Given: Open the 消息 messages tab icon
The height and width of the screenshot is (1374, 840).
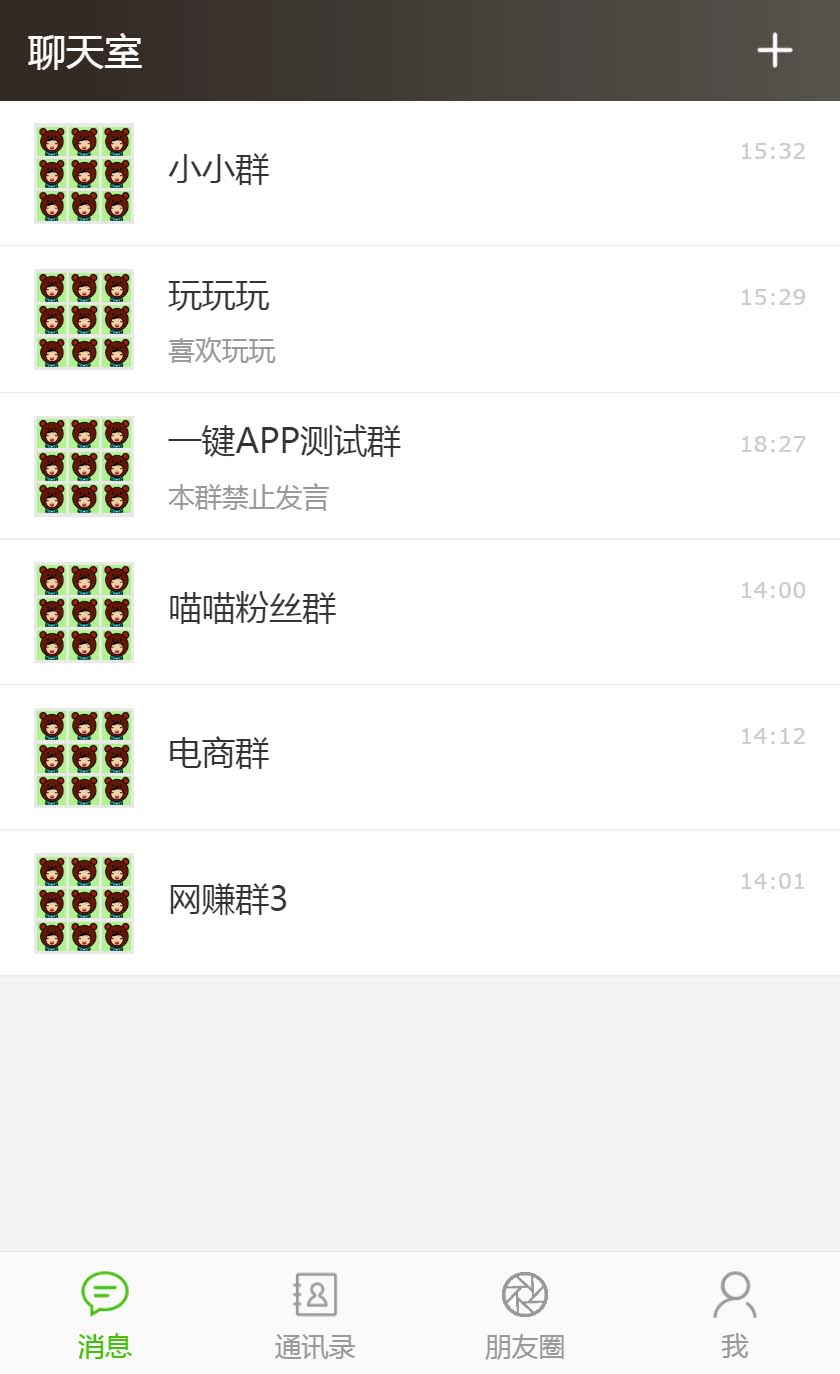Looking at the screenshot, I should (x=105, y=1293).
